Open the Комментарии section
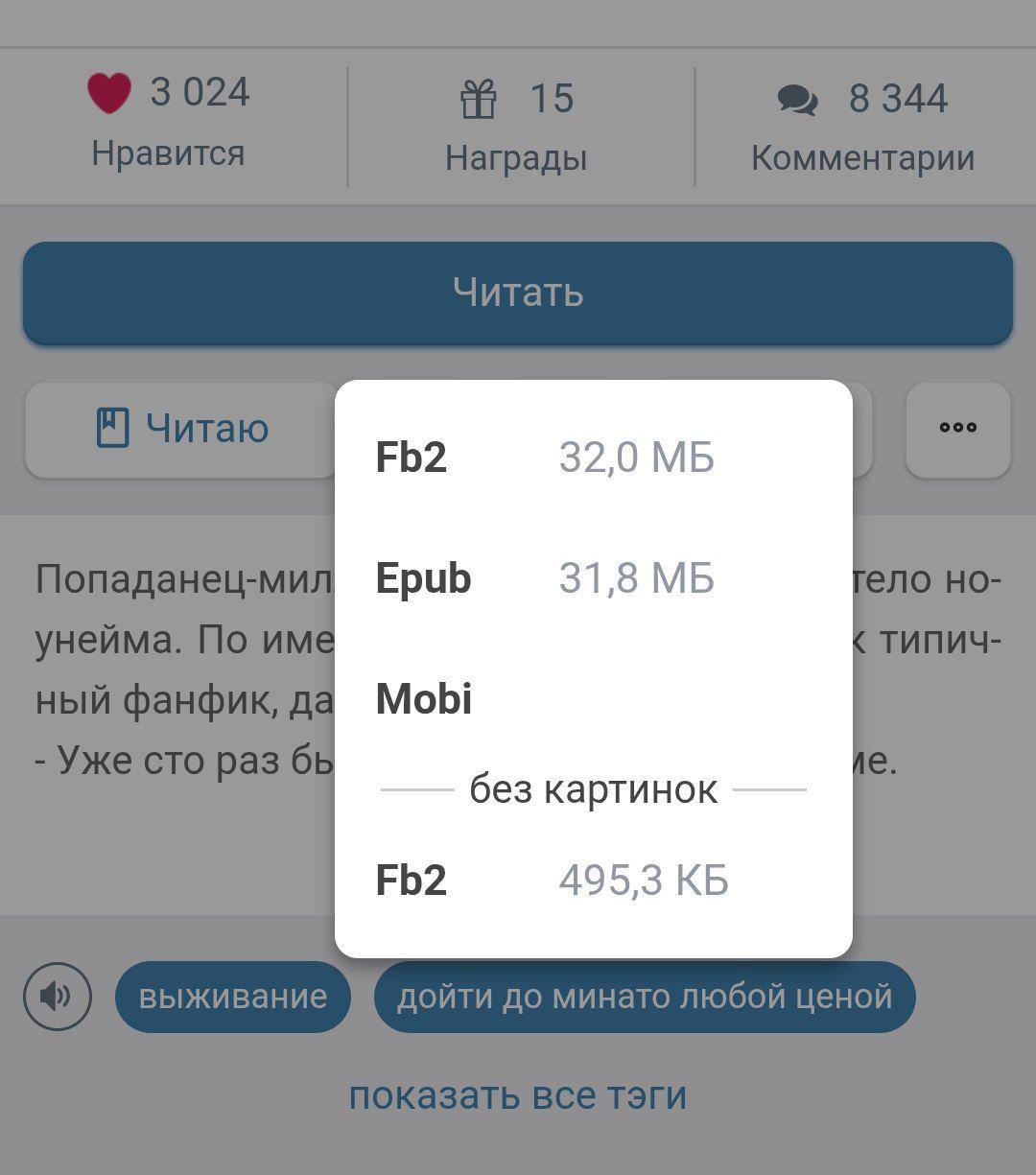Screen dimensions: 1036x1175 click(x=861, y=125)
